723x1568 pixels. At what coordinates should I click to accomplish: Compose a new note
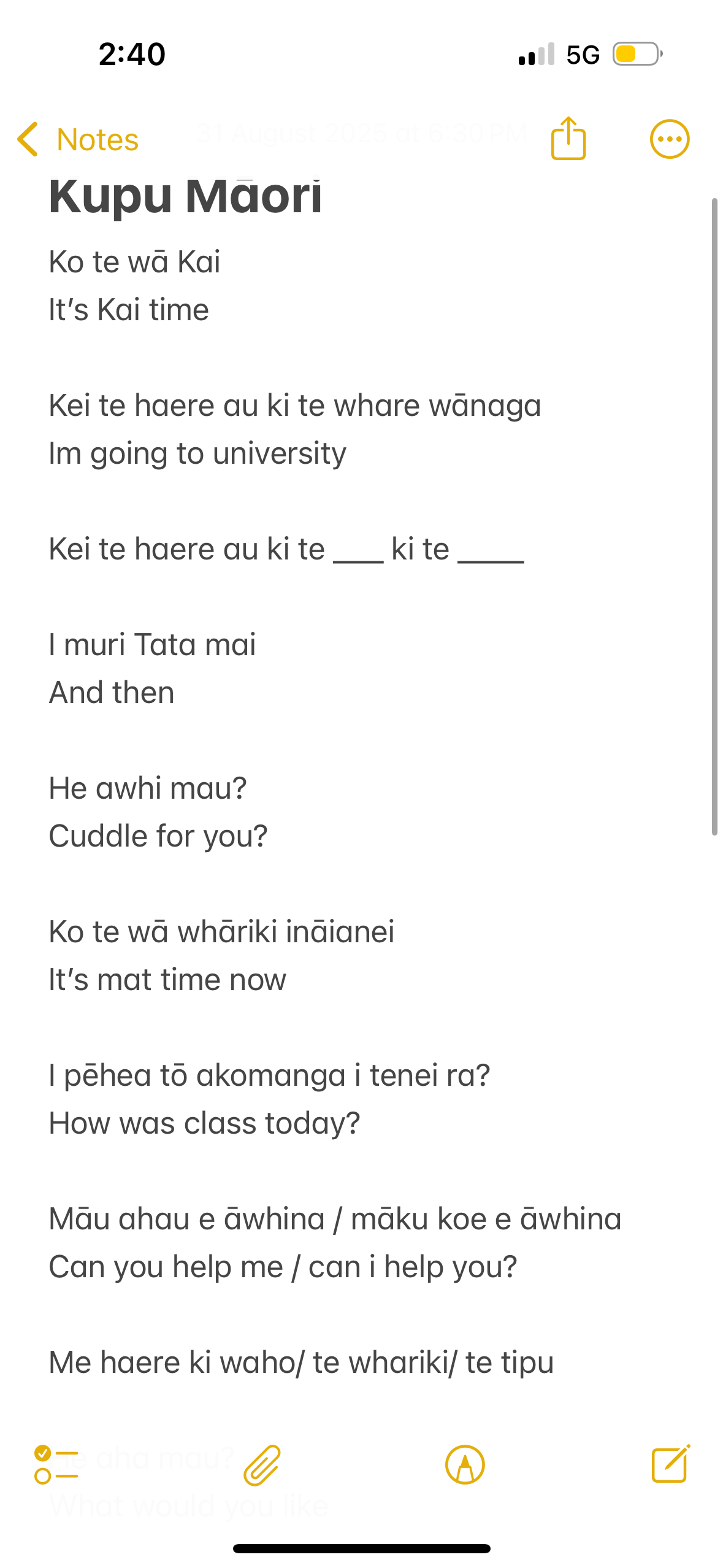pos(671,1464)
